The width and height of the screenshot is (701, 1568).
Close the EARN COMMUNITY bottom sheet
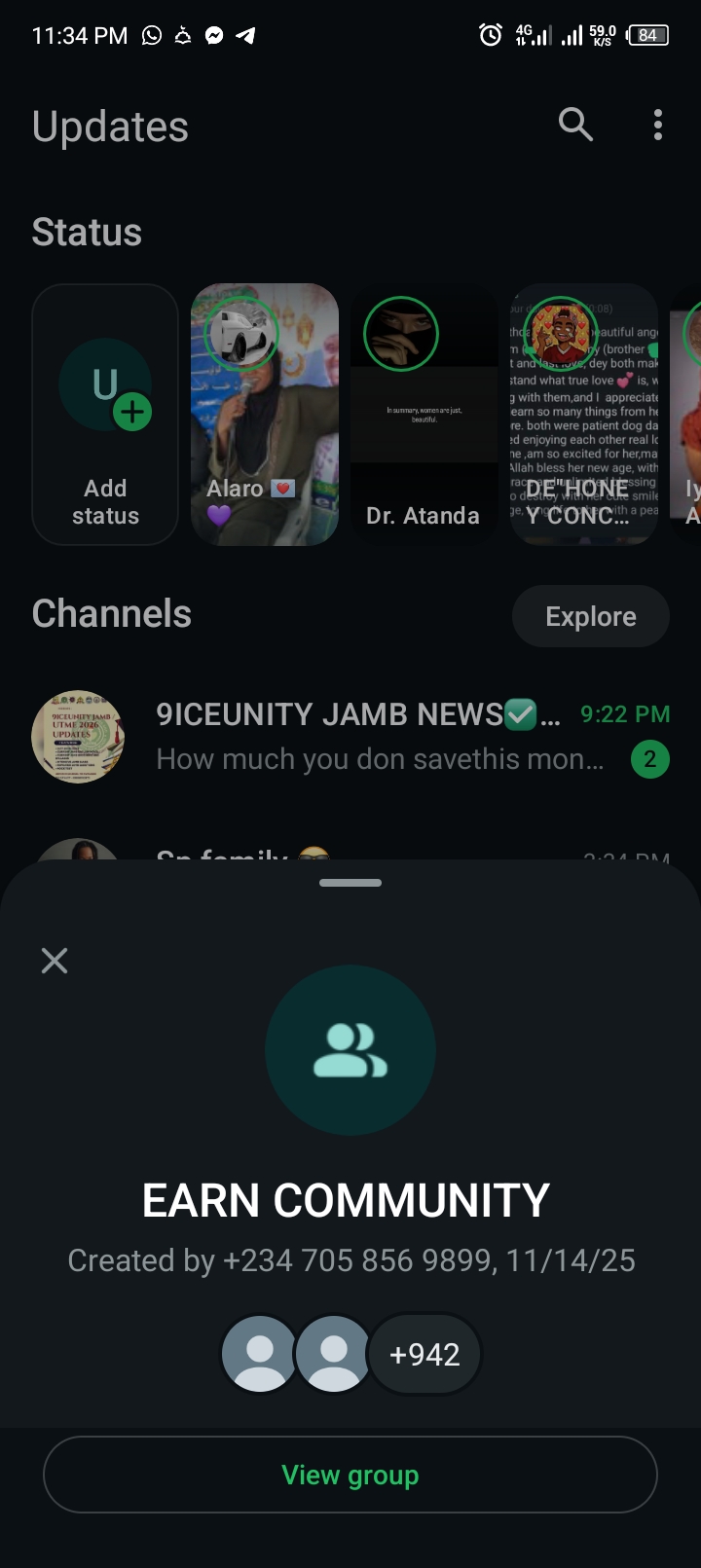55,962
